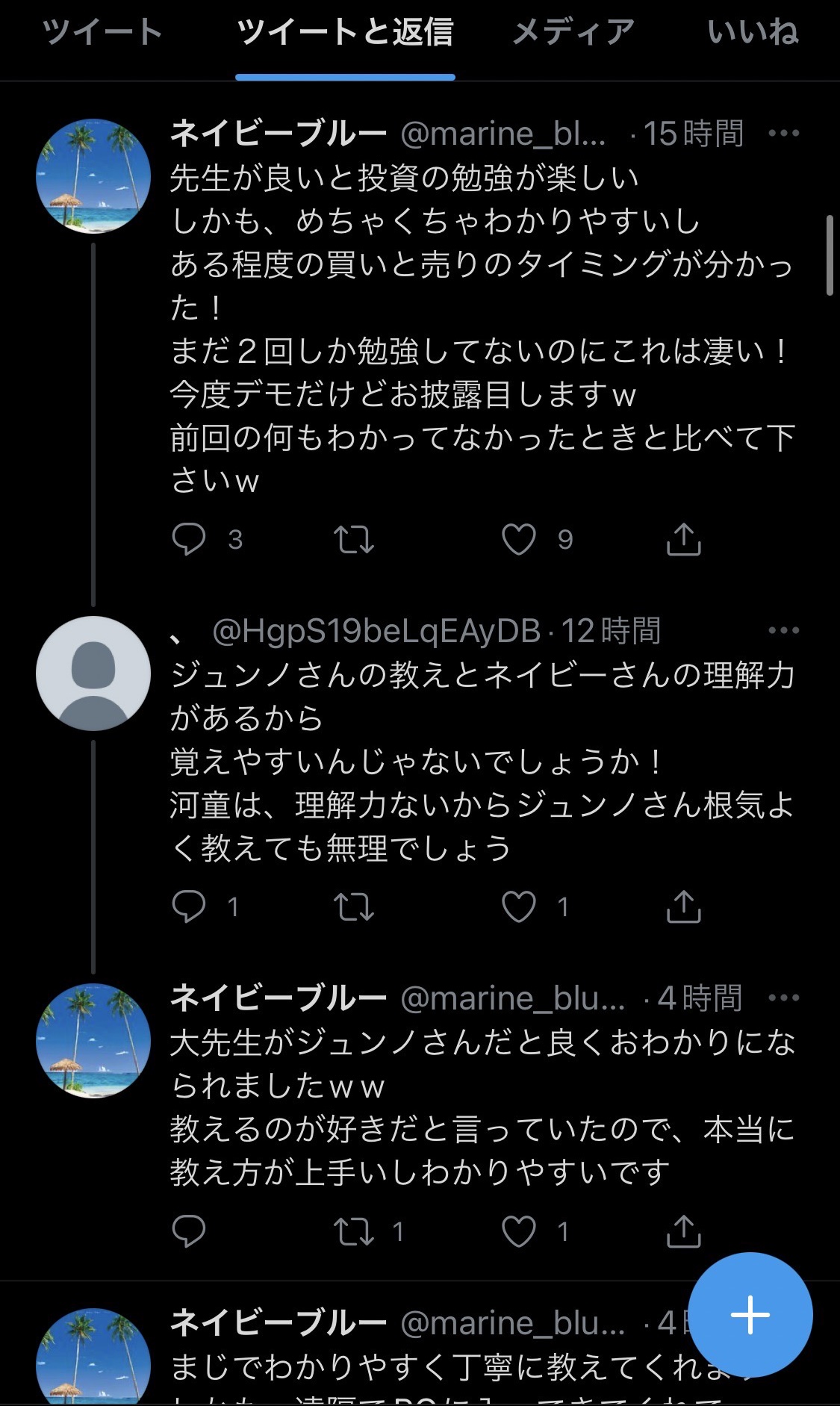Retweet the 大先生がジュンノさん tweet
The image size is (840, 1406).
(x=354, y=1231)
